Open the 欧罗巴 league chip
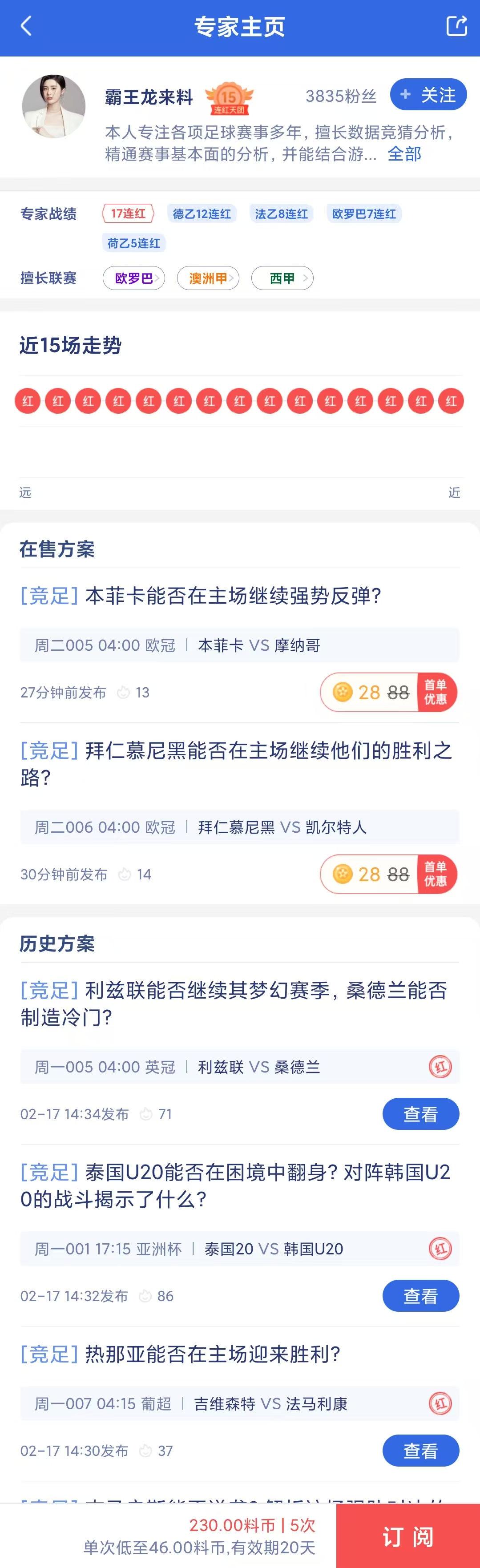480x1568 pixels. 134,278
